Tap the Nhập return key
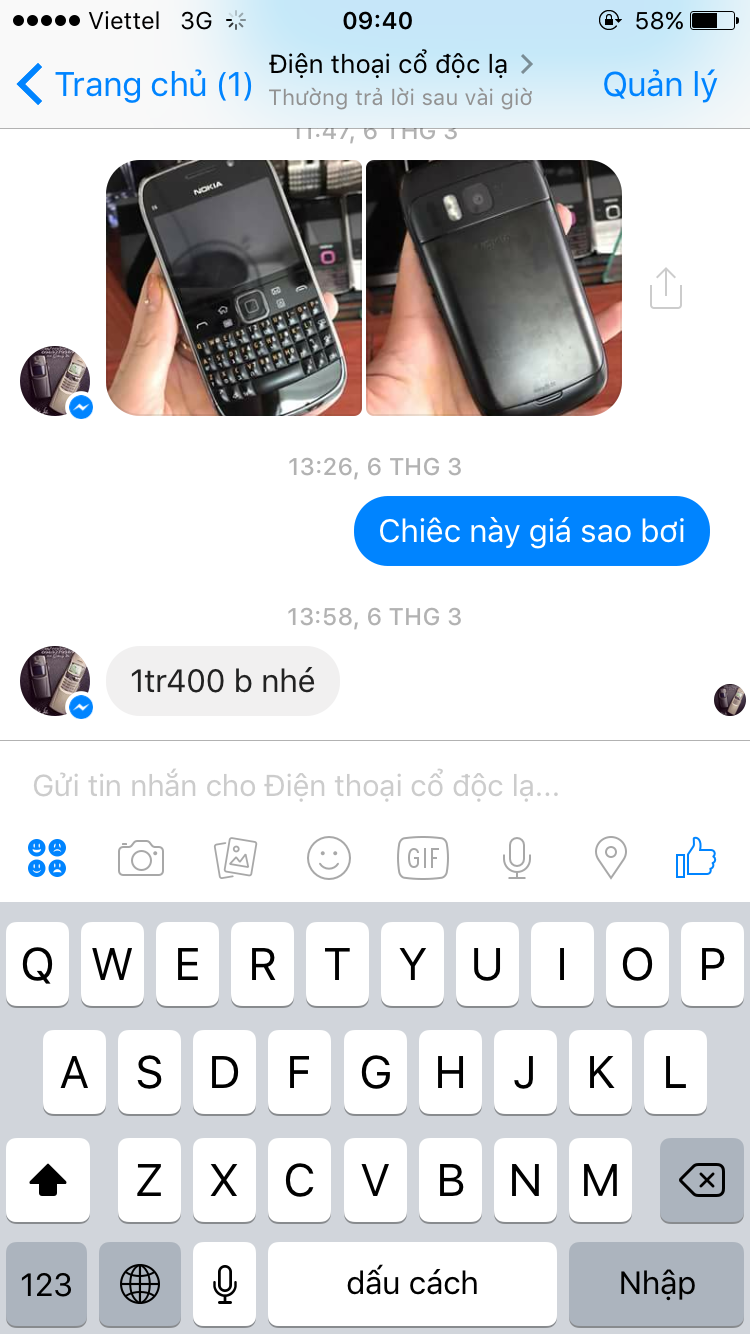This screenshot has width=750, height=1334. 657,1284
